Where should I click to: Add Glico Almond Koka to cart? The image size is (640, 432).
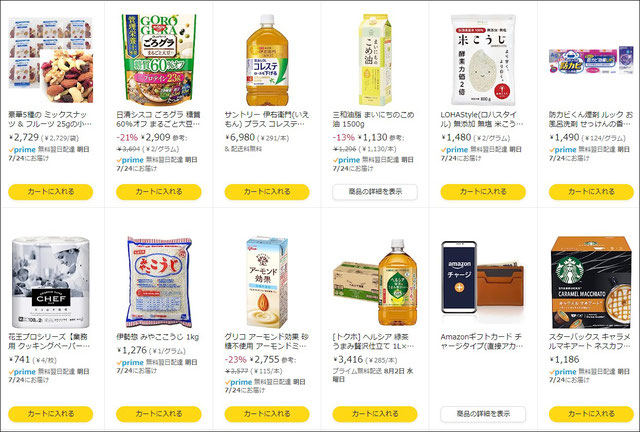point(267,413)
